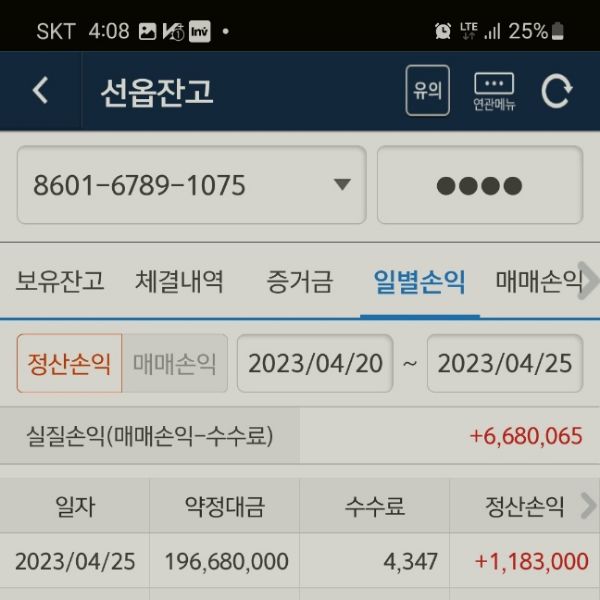
Task: Go back from 선옵잔고 screen
Action: [x=40, y=91]
